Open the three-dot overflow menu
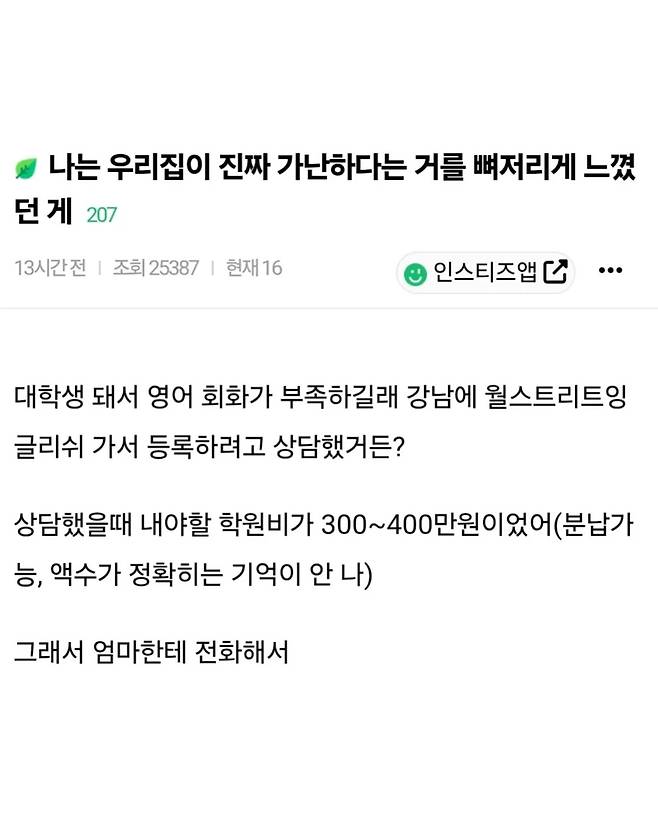The image size is (658, 822). coord(610,271)
